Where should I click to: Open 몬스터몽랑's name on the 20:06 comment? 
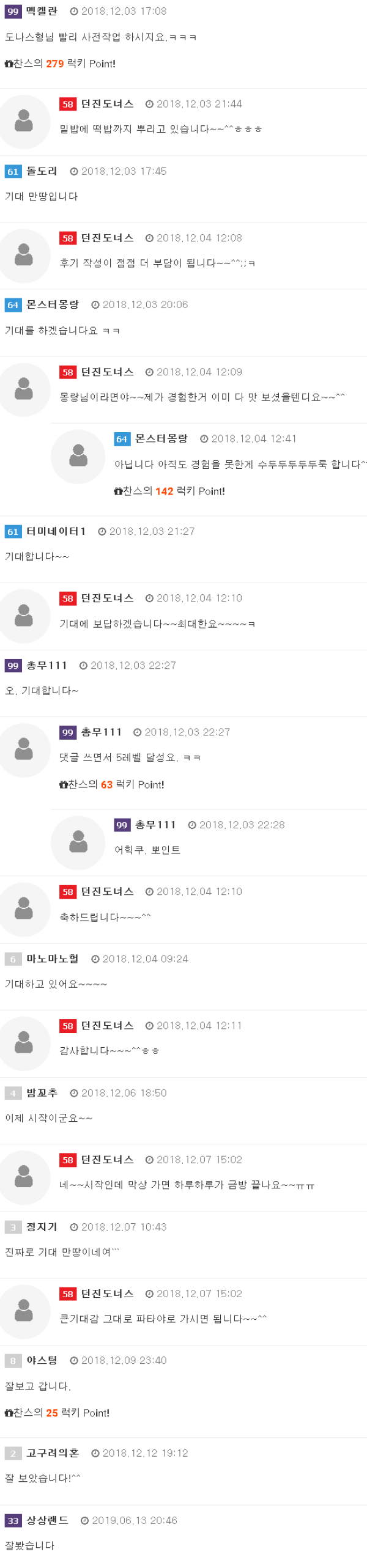[53, 304]
